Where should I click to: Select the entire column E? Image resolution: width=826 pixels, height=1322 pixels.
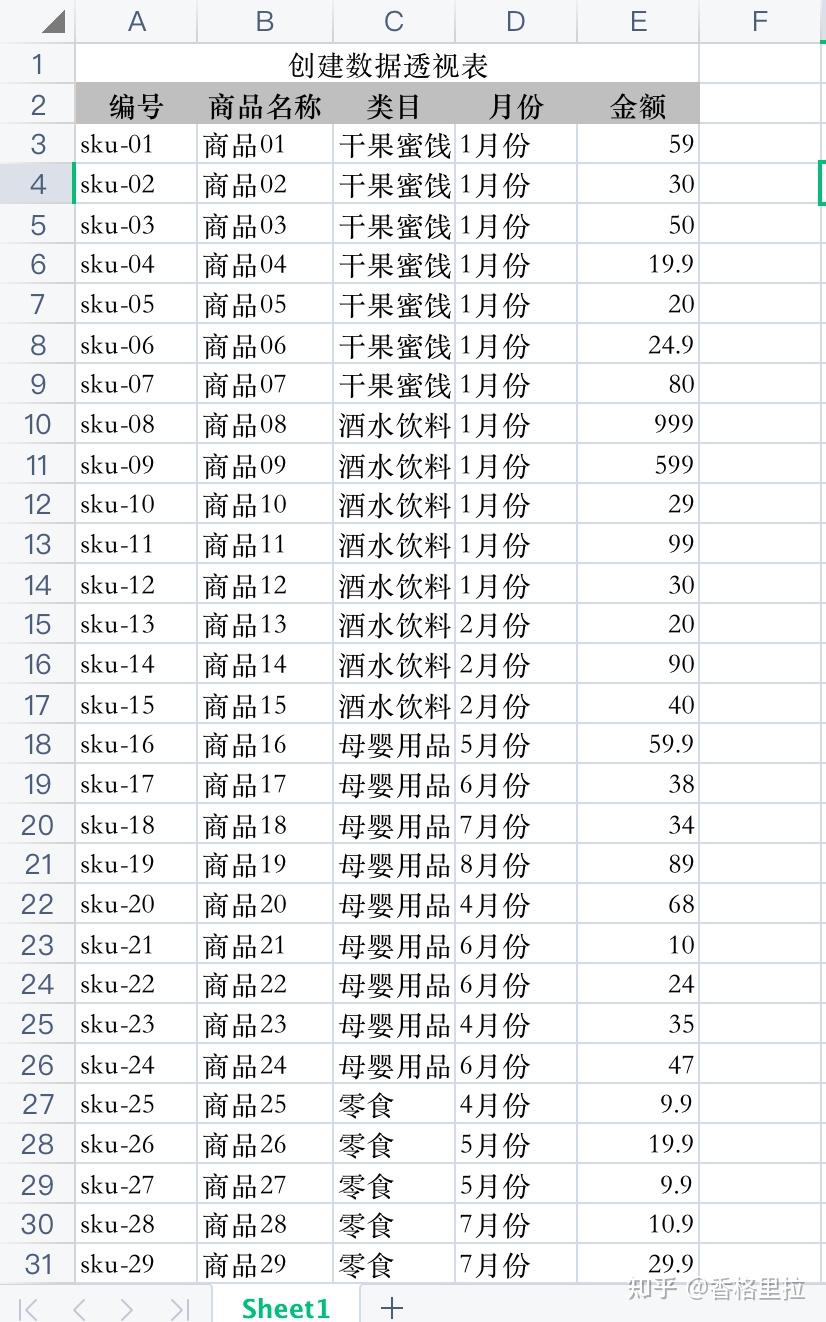pyautogui.click(x=637, y=20)
